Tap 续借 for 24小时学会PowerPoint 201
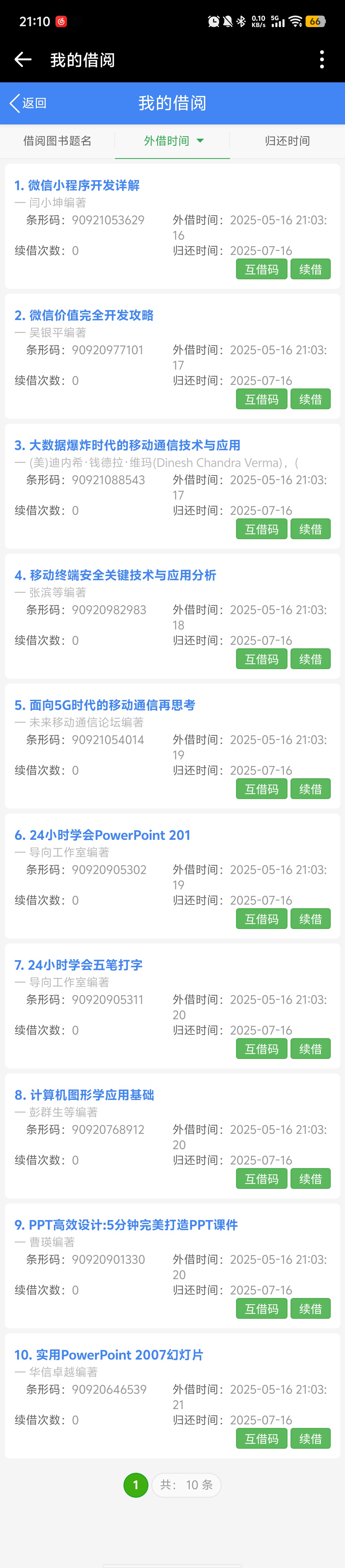The image size is (345, 1568). point(310,919)
